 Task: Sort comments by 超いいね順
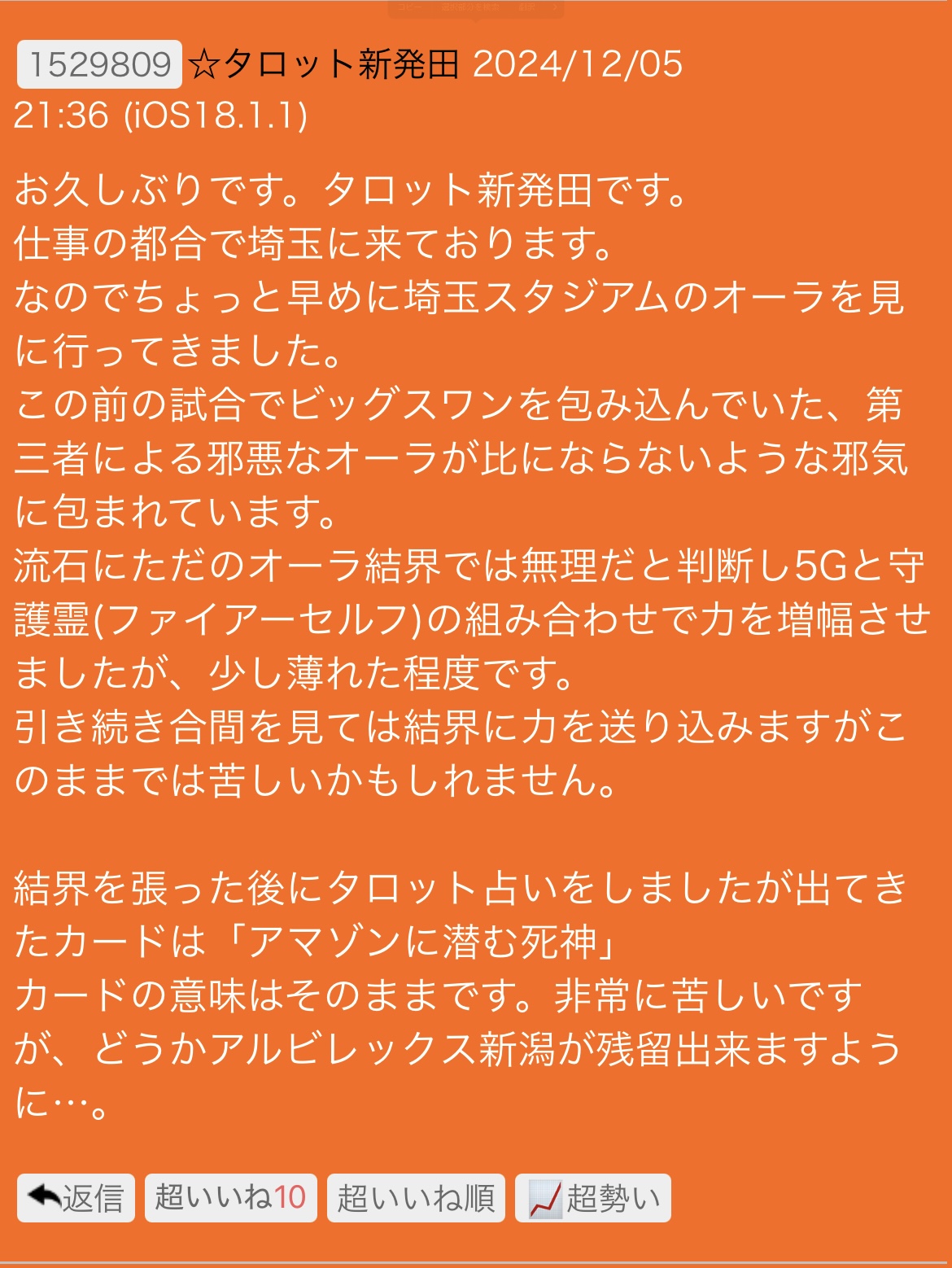416,1198
